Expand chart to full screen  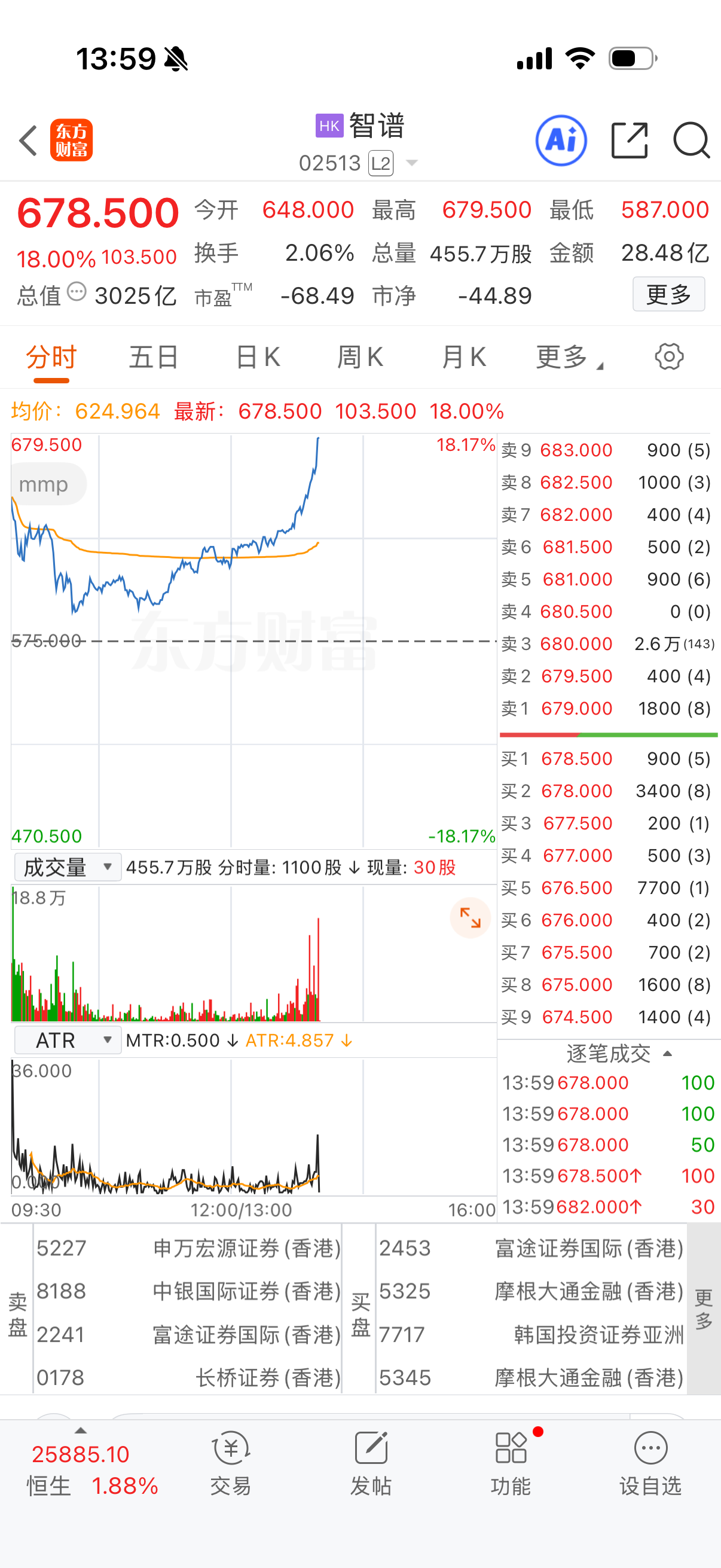coord(470,917)
